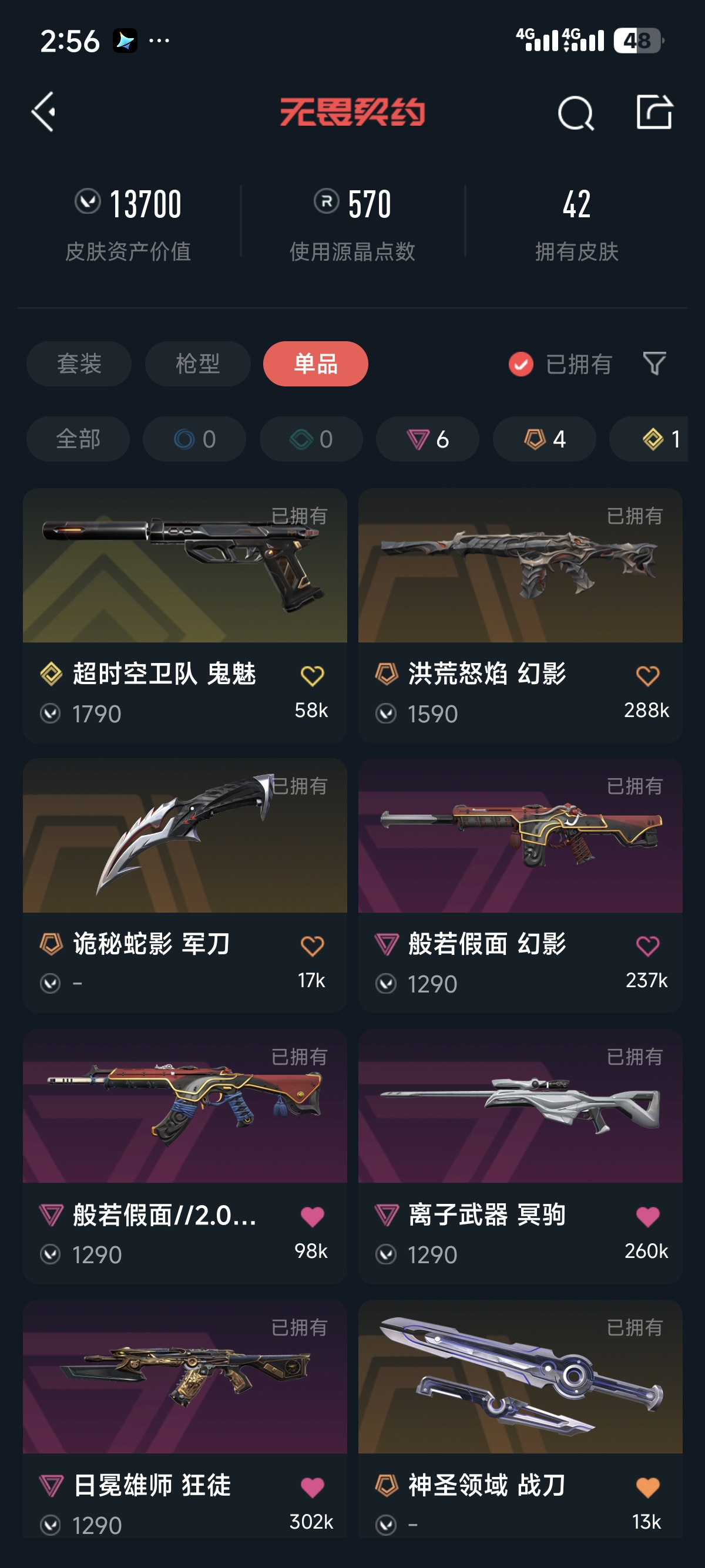Filter by the purple tier chip showing 6
Image resolution: width=705 pixels, height=1568 pixels.
[x=427, y=439]
